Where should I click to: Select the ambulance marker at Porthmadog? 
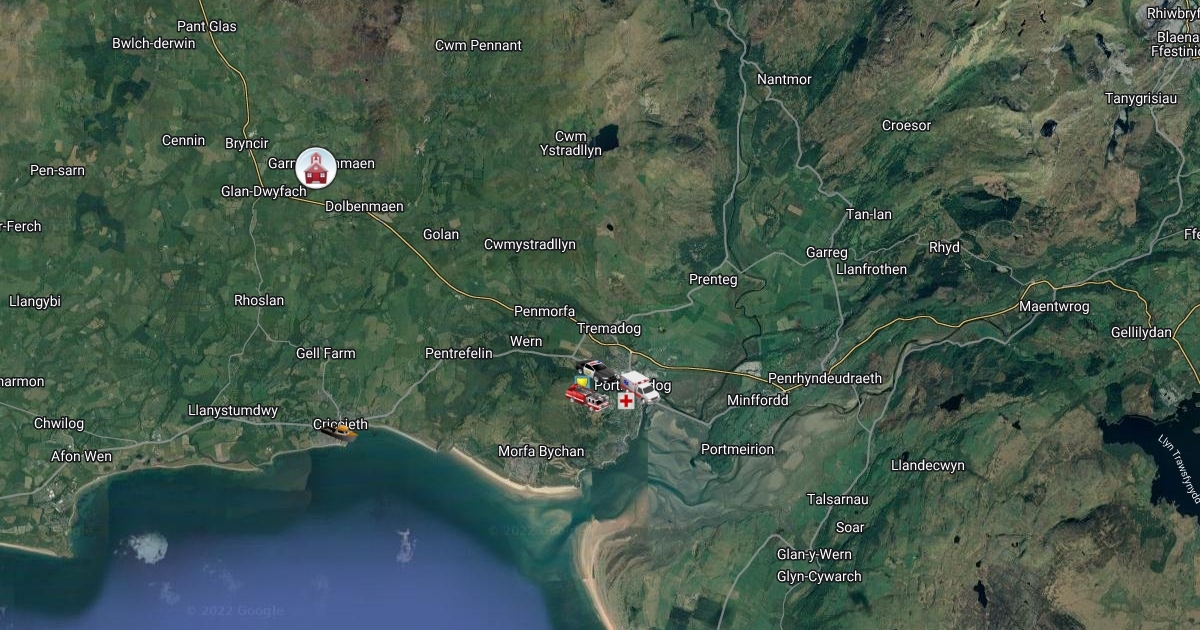pyautogui.click(x=642, y=386)
